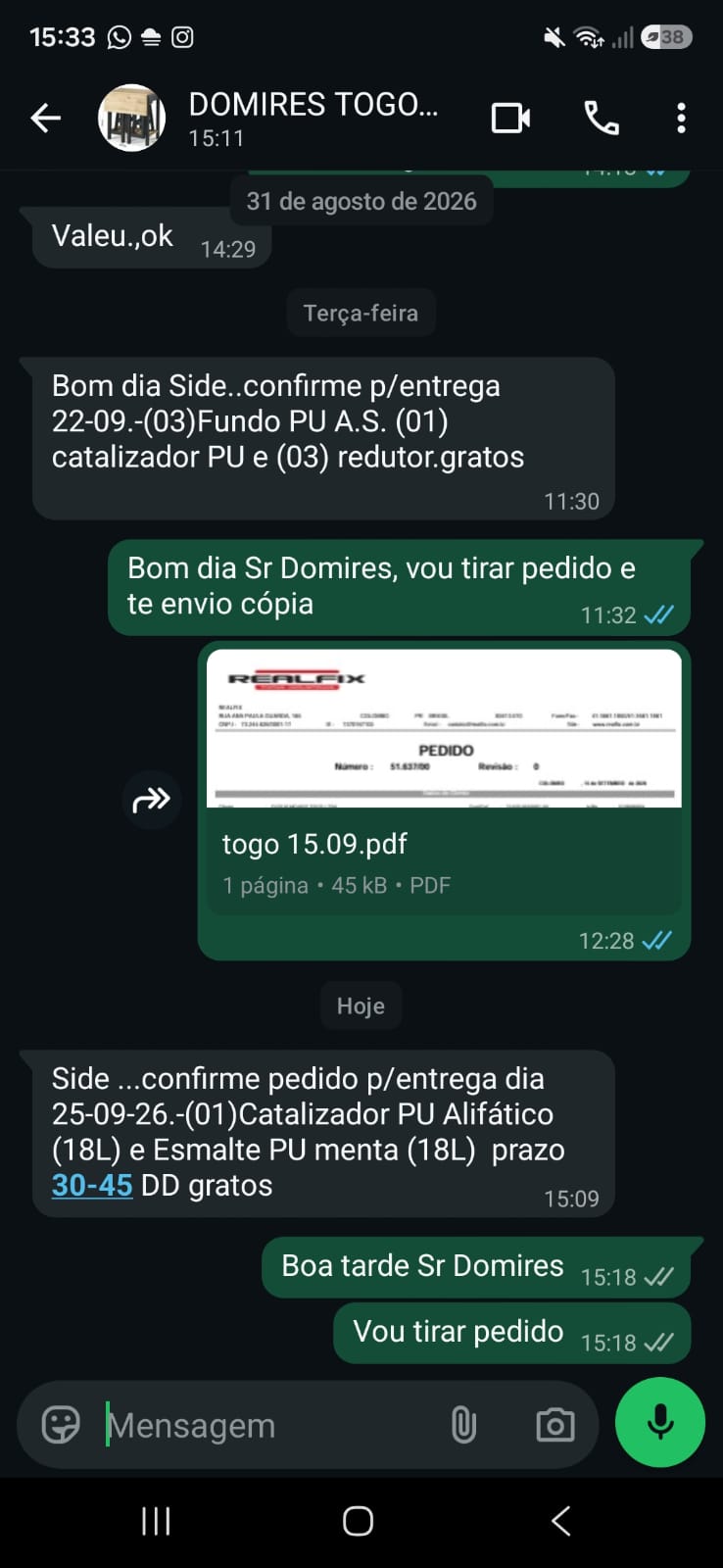The image size is (723, 1568).
Task: Start a video call with Domires
Action: point(510,119)
